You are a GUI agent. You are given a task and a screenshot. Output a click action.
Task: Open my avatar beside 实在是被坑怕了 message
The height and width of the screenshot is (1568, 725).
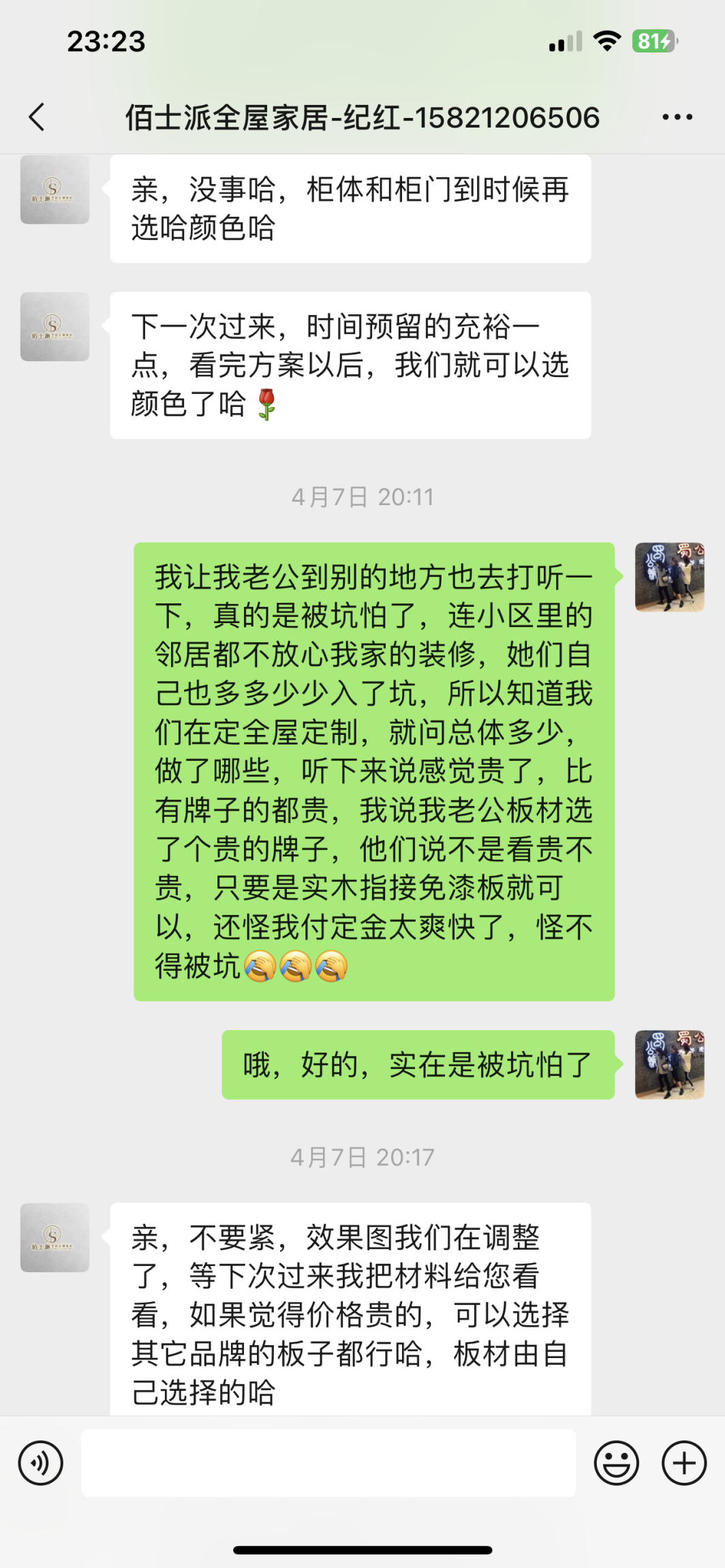(x=669, y=1064)
